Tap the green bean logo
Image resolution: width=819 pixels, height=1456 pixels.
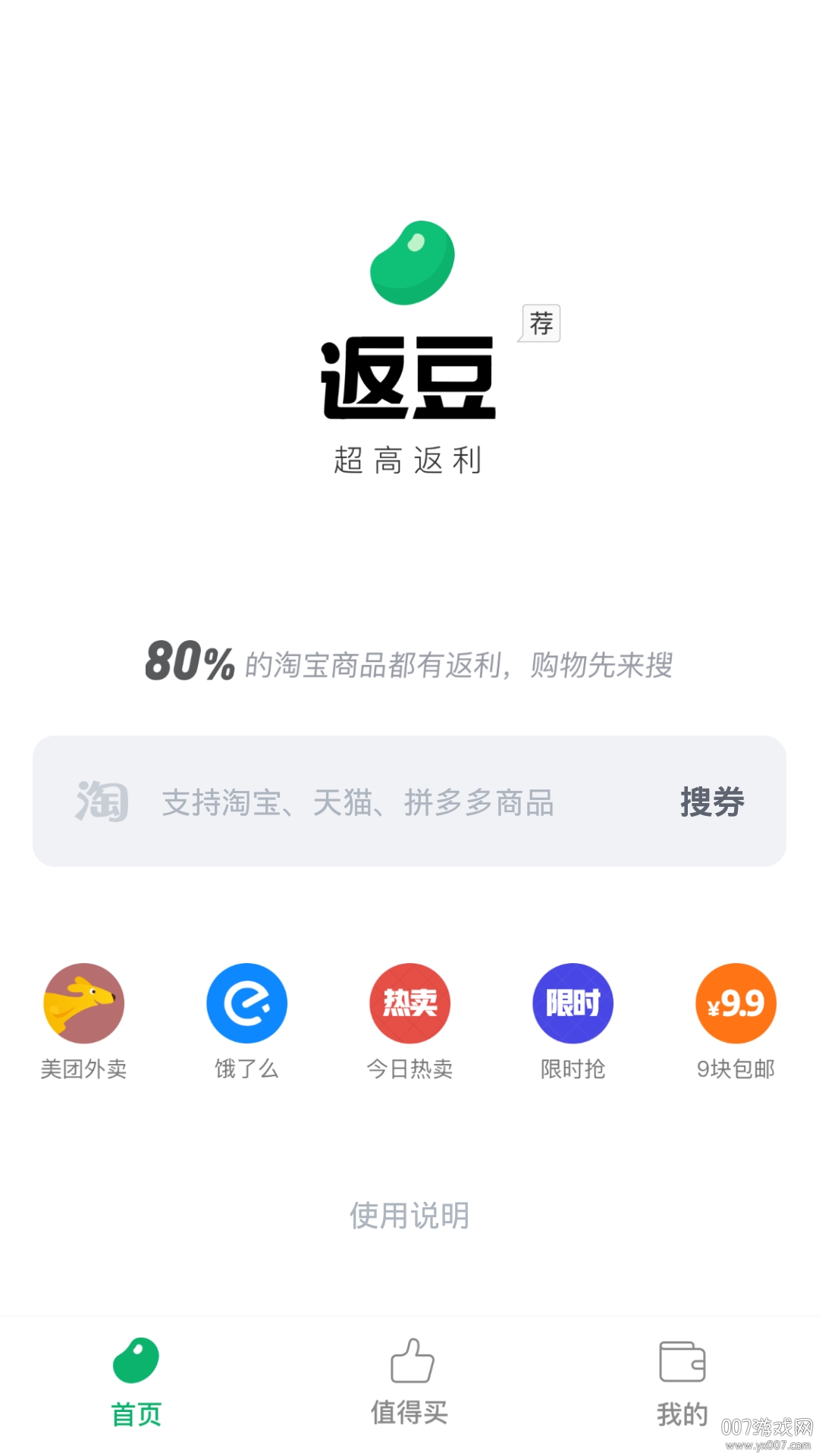pyautogui.click(x=409, y=262)
